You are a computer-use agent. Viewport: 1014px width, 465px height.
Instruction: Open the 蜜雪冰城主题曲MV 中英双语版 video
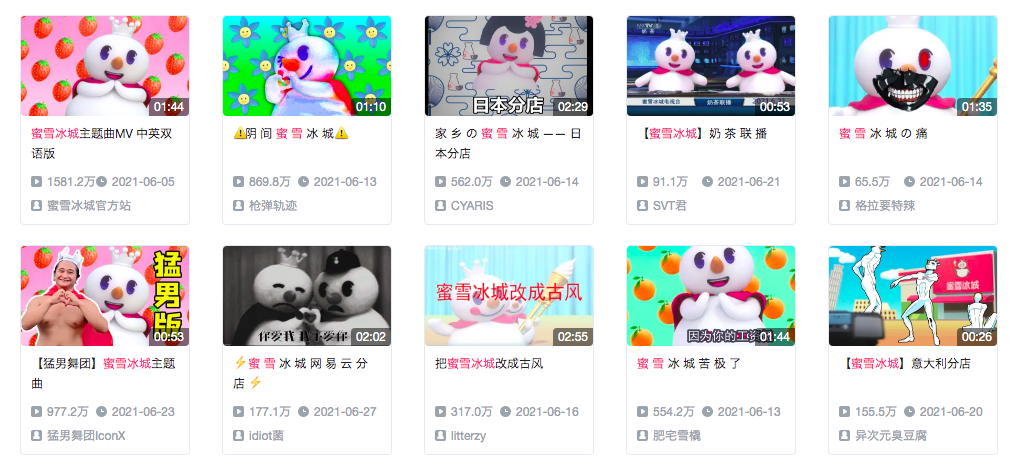tap(105, 66)
